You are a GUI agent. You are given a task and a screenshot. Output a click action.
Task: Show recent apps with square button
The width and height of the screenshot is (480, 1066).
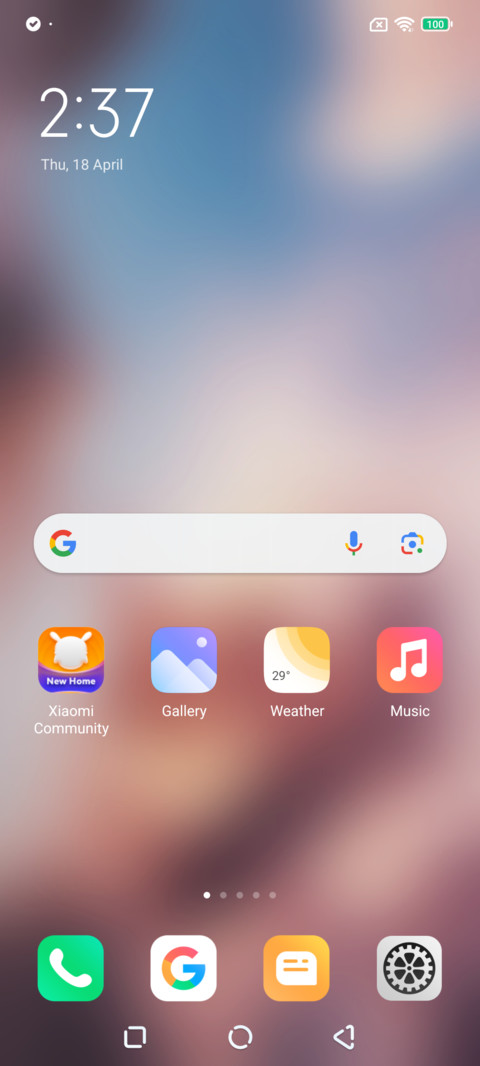click(x=135, y=1037)
